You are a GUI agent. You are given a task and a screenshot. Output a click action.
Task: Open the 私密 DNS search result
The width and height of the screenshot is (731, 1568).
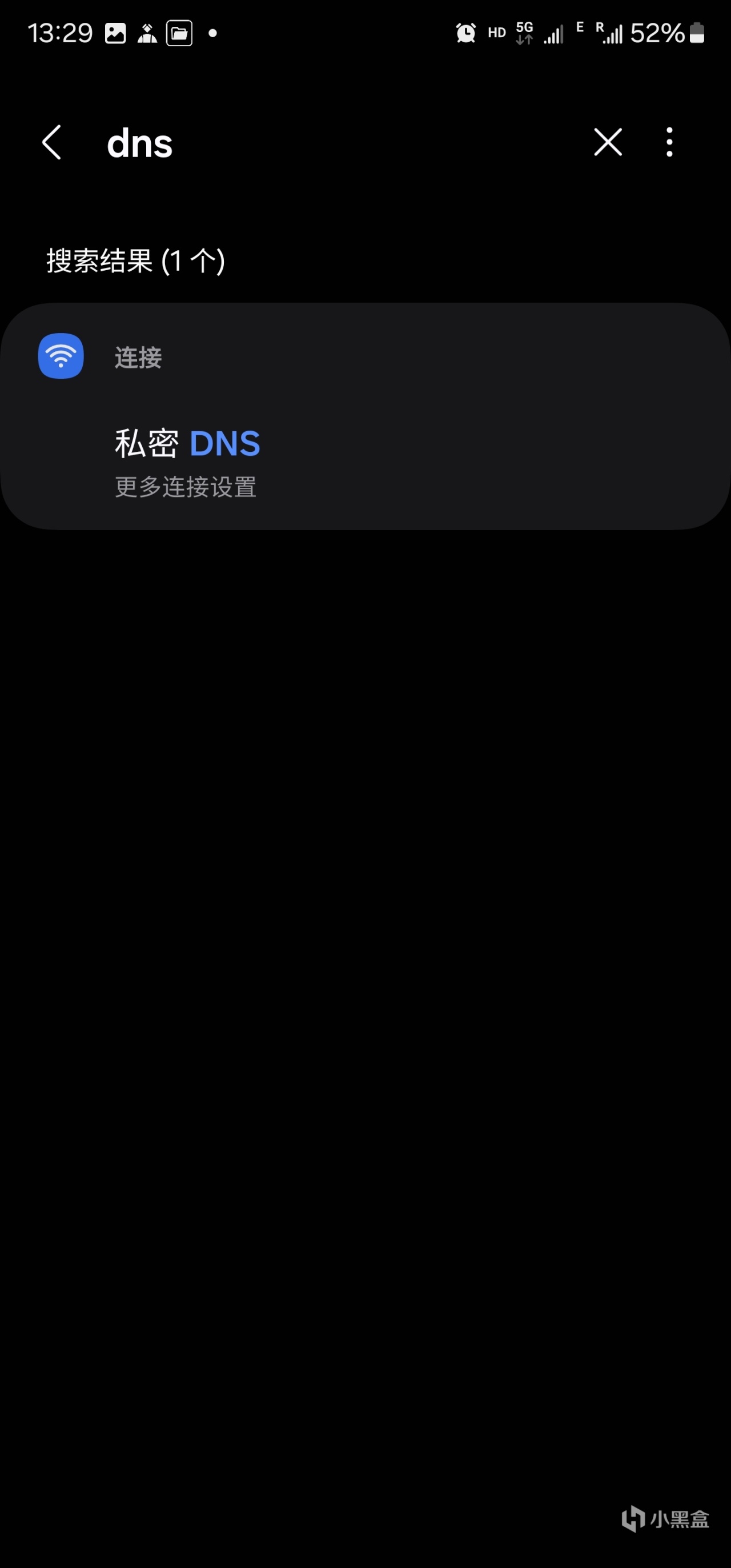(x=187, y=461)
